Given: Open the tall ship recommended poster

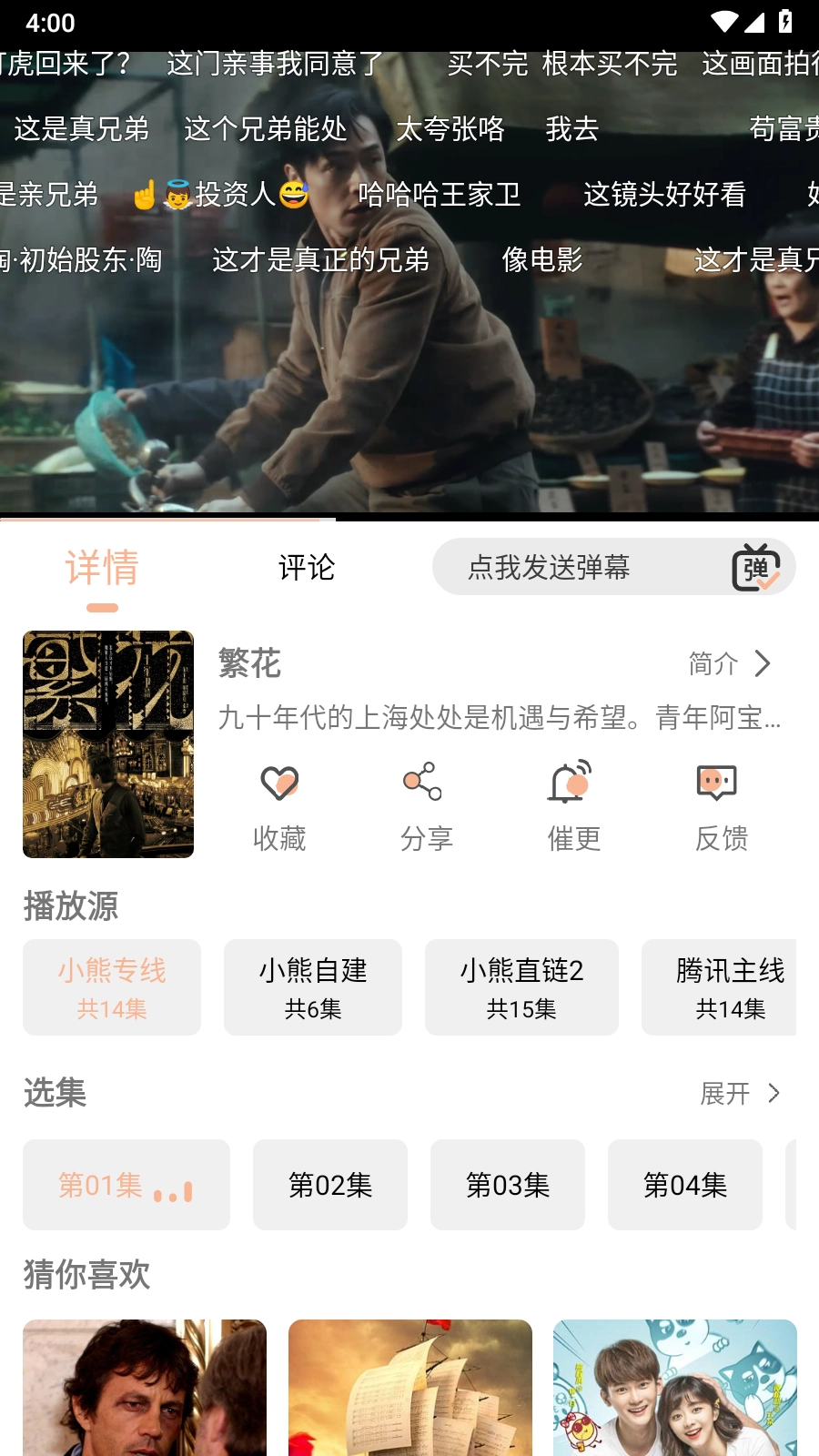Looking at the screenshot, I should click(410, 1388).
